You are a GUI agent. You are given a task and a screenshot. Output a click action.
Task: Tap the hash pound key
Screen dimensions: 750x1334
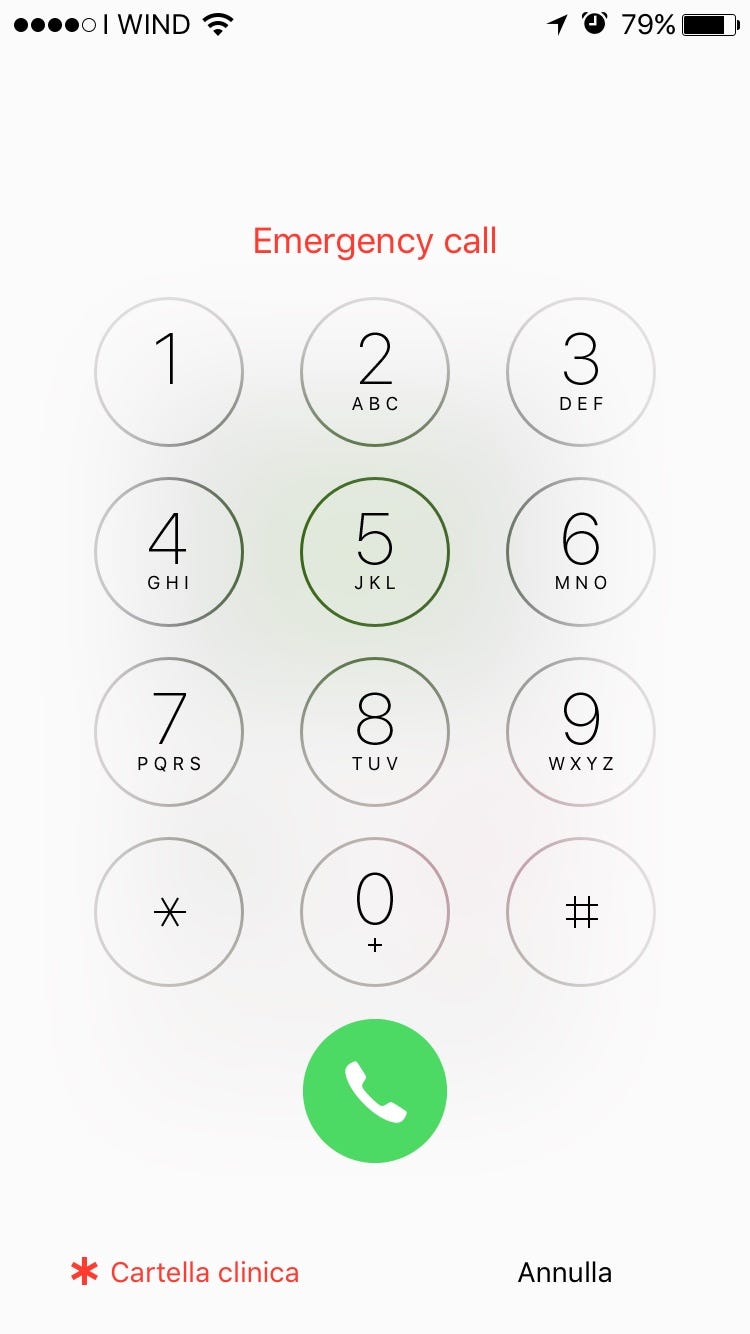click(x=581, y=912)
